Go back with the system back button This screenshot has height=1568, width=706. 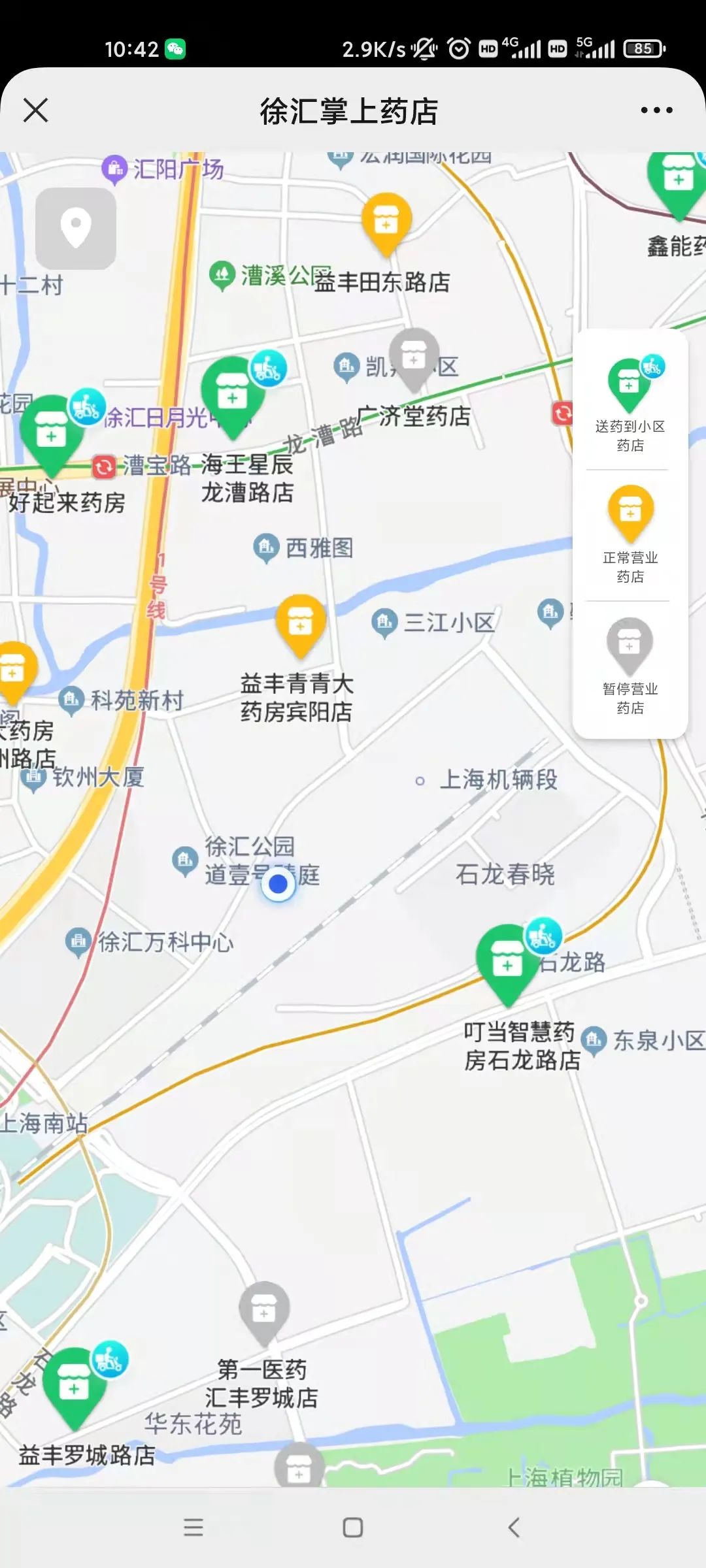point(514,1527)
